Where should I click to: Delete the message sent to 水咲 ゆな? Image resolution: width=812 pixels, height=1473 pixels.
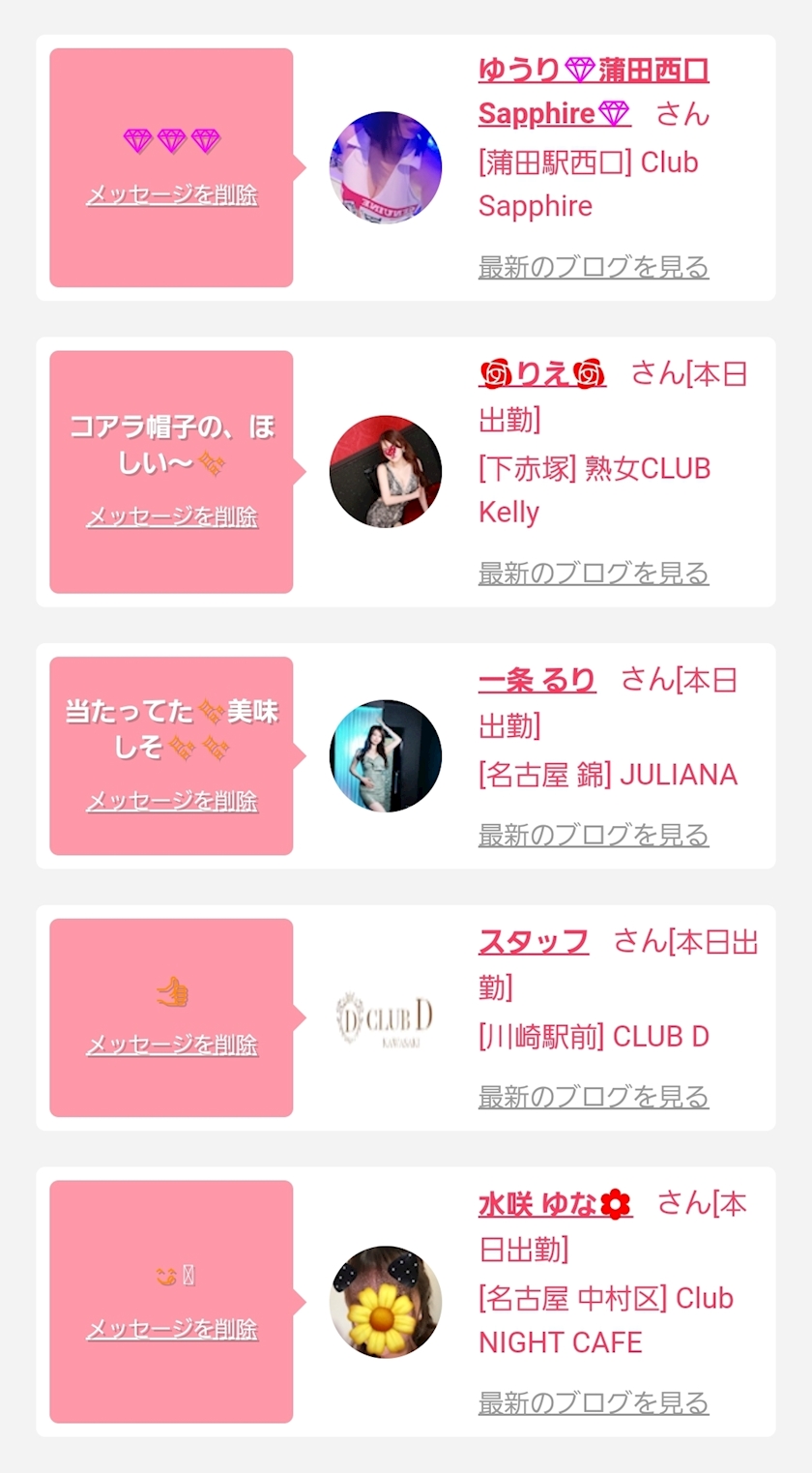click(172, 1329)
